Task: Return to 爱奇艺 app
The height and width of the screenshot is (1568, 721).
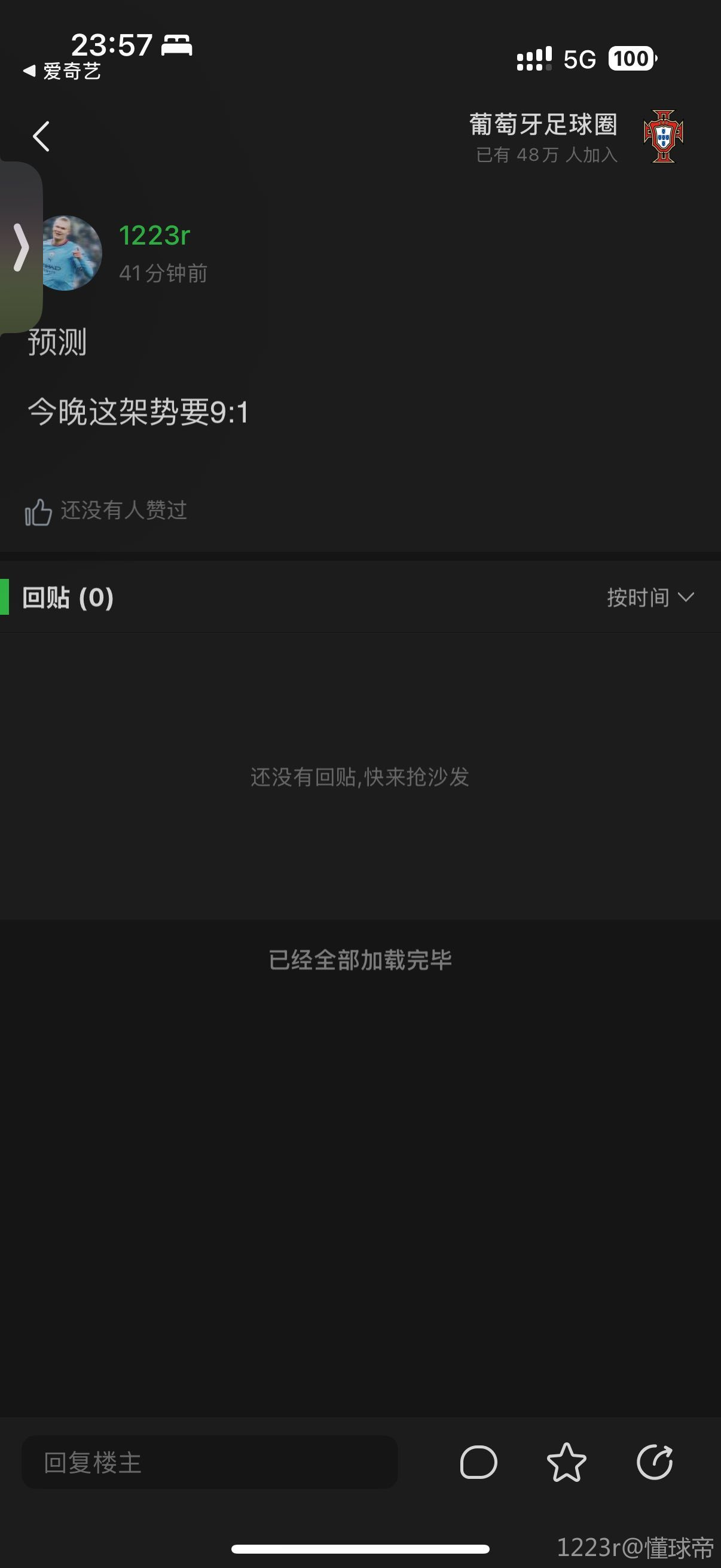Action: click(62, 72)
